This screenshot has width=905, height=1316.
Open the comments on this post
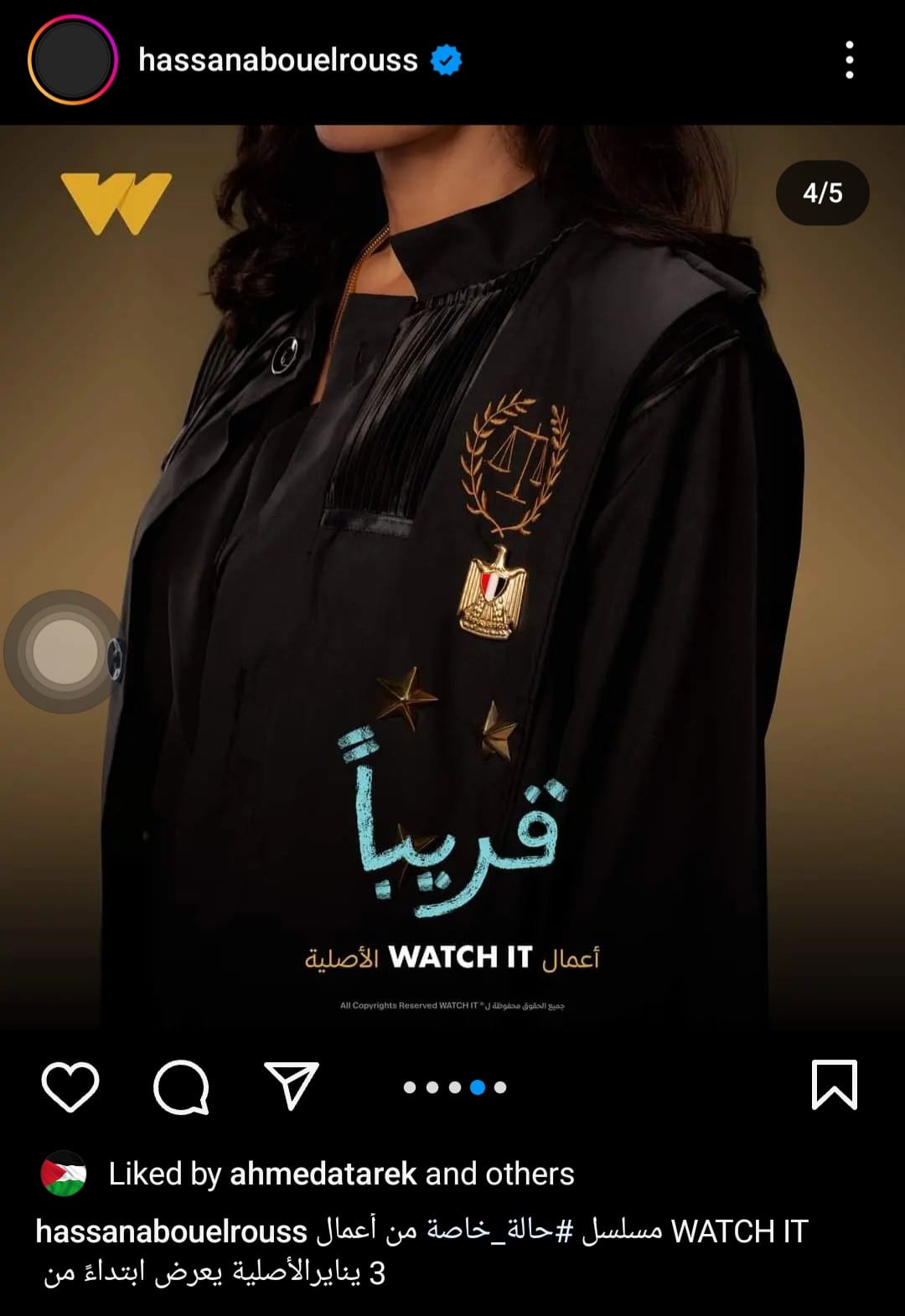[181, 1086]
